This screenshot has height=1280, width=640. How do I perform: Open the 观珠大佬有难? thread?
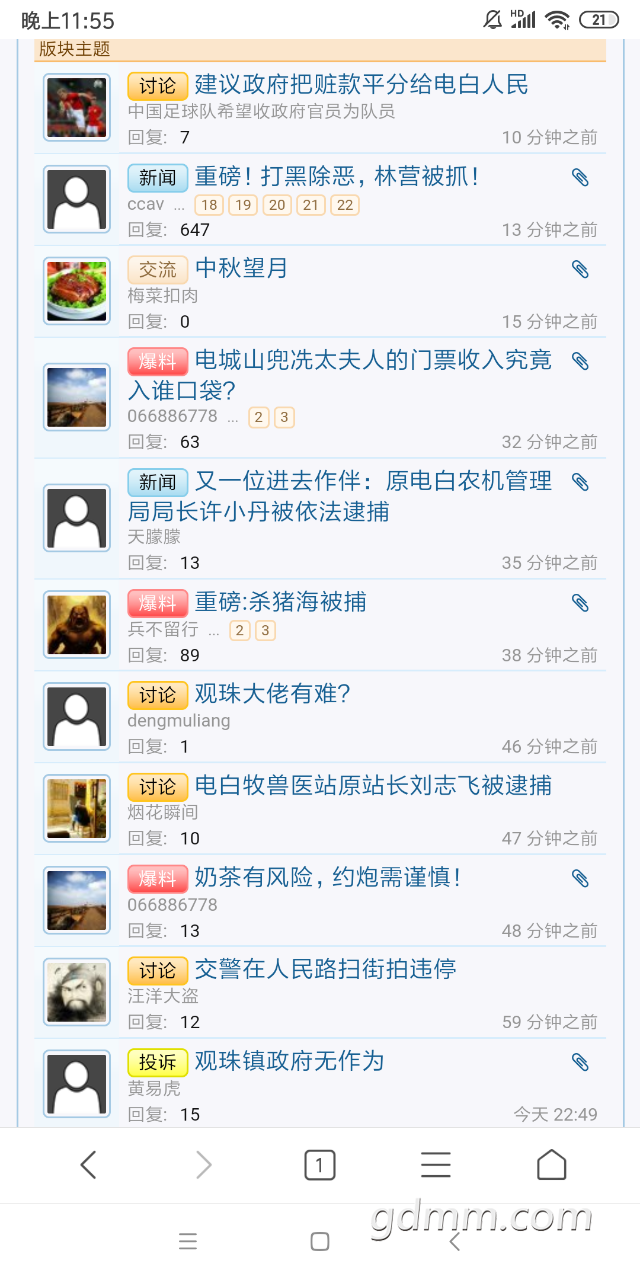click(x=272, y=694)
